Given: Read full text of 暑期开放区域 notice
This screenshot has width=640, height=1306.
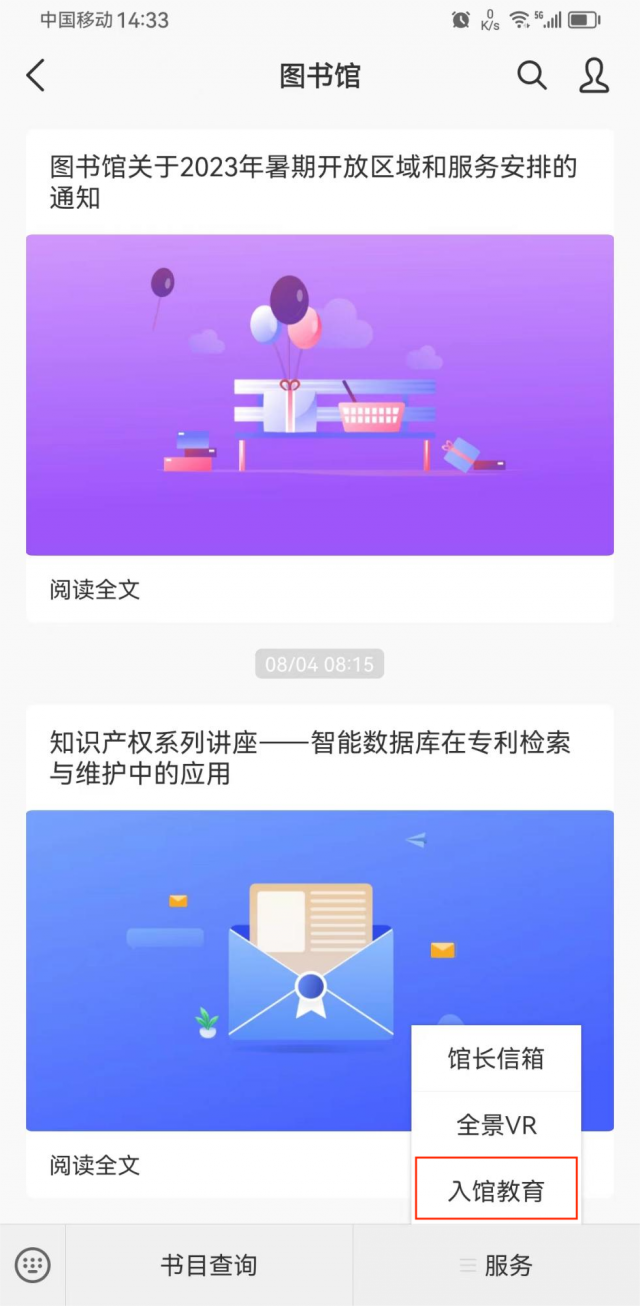Looking at the screenshot, I should (95, 590).
